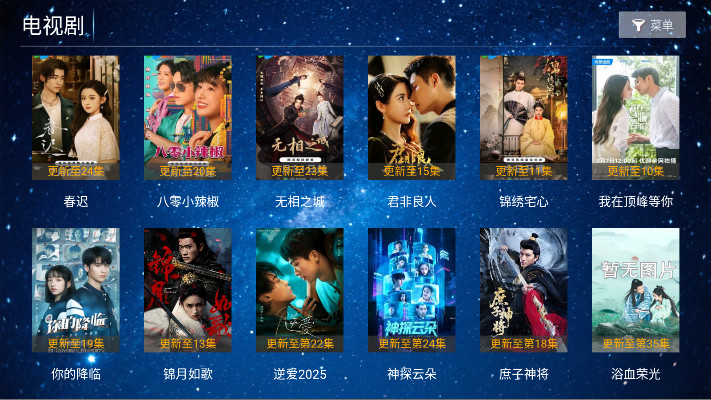Open the drama 庶子神将

pyautogui.click(x=524, y=290)
